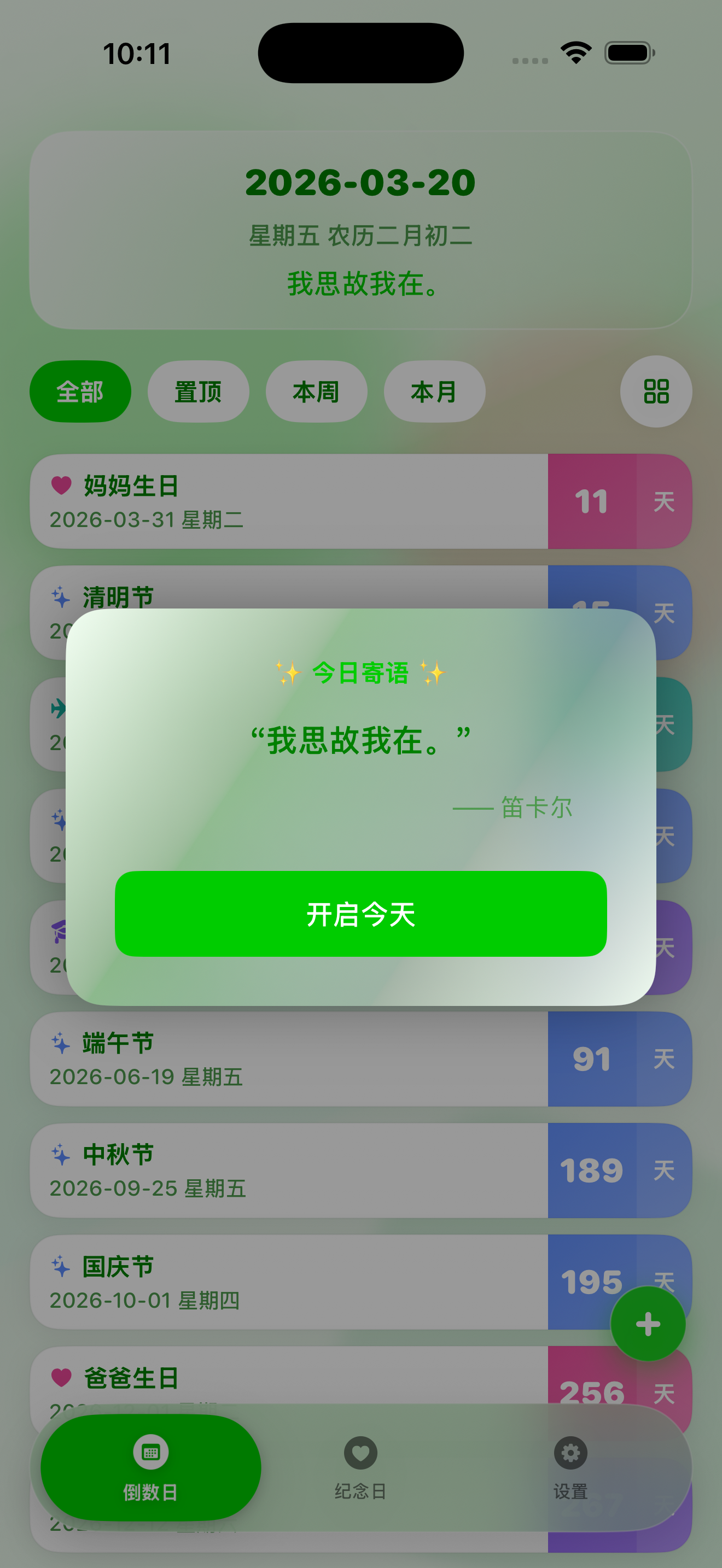
Task: Enable the 本周 filter
Action: coord(316,391)
